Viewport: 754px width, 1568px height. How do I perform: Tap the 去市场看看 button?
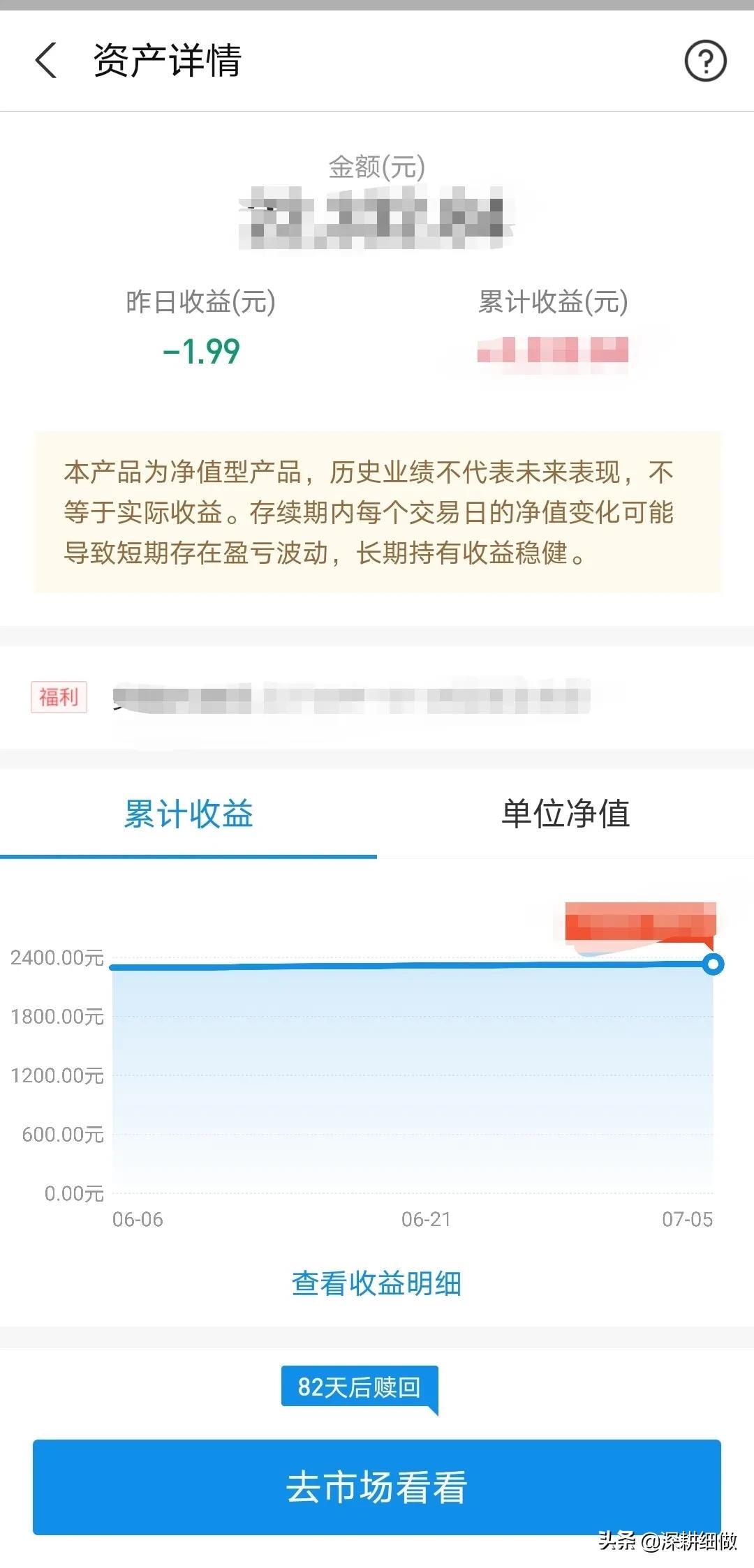click(x=376, y=1486)
